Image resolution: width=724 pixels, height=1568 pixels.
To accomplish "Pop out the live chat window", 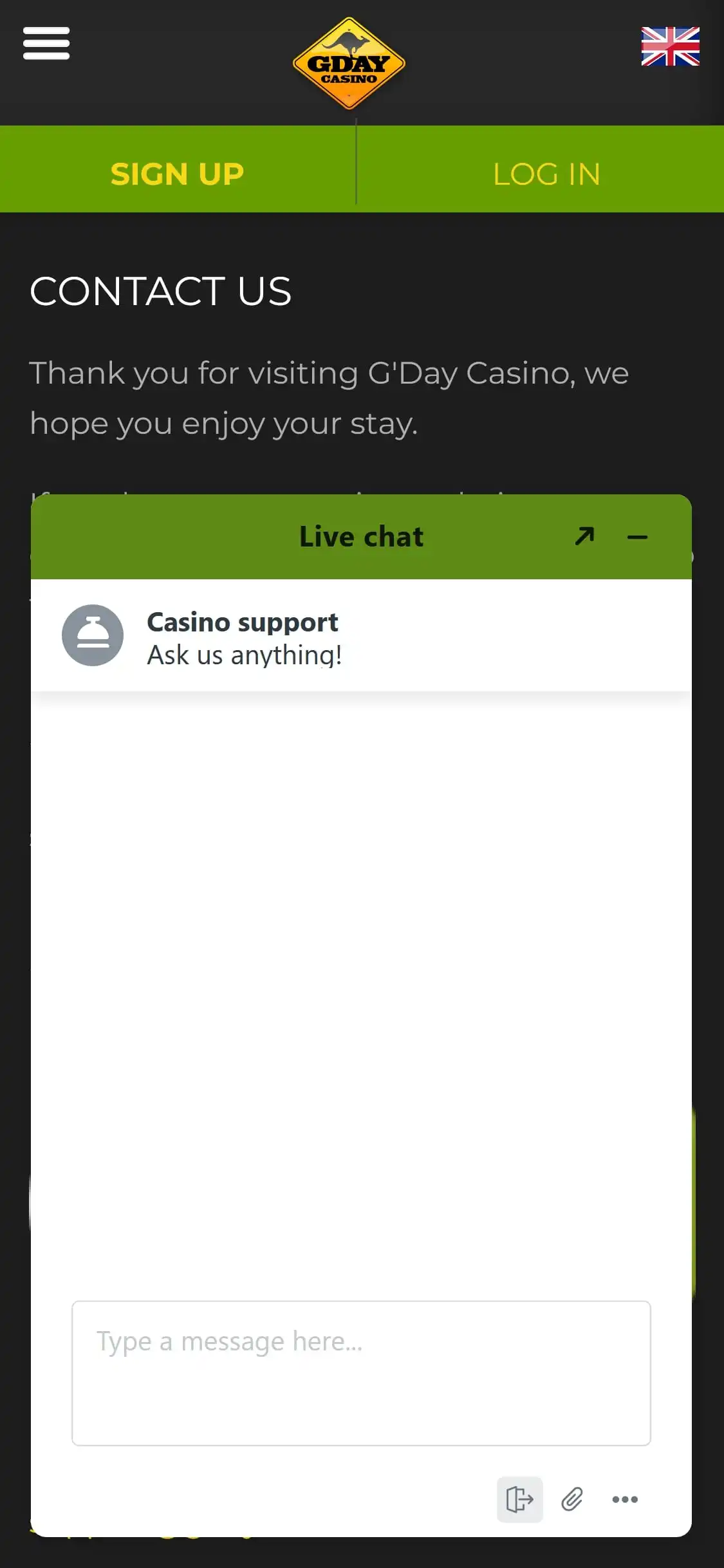I will point(584,536).
